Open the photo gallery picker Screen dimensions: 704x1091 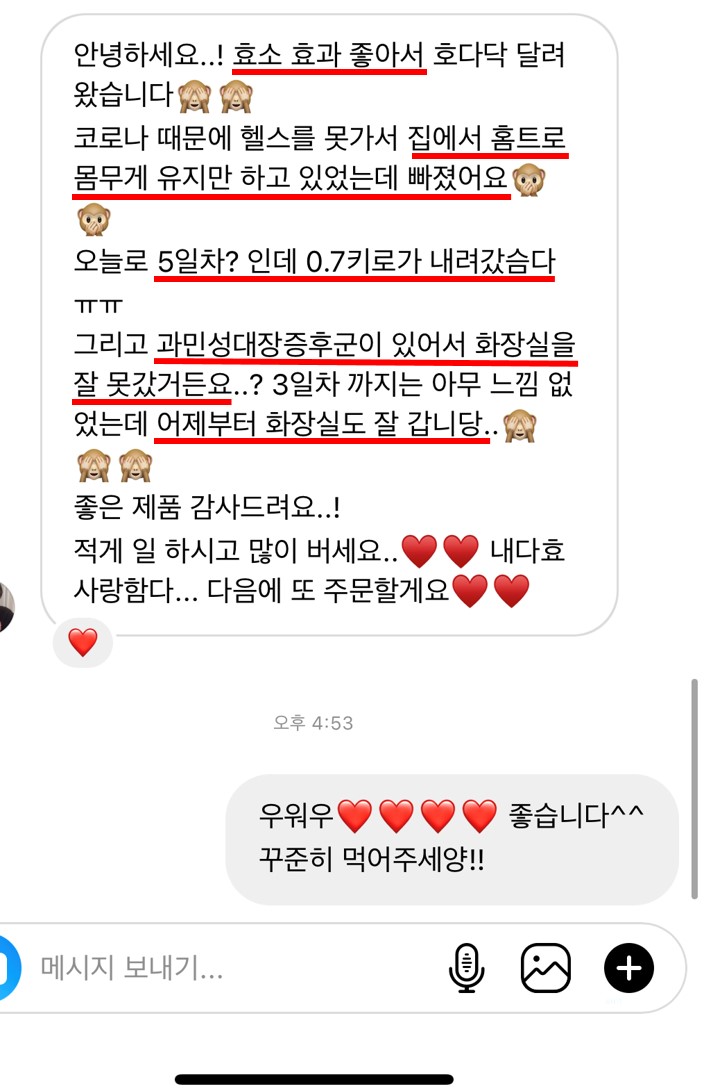coord(546,967)
